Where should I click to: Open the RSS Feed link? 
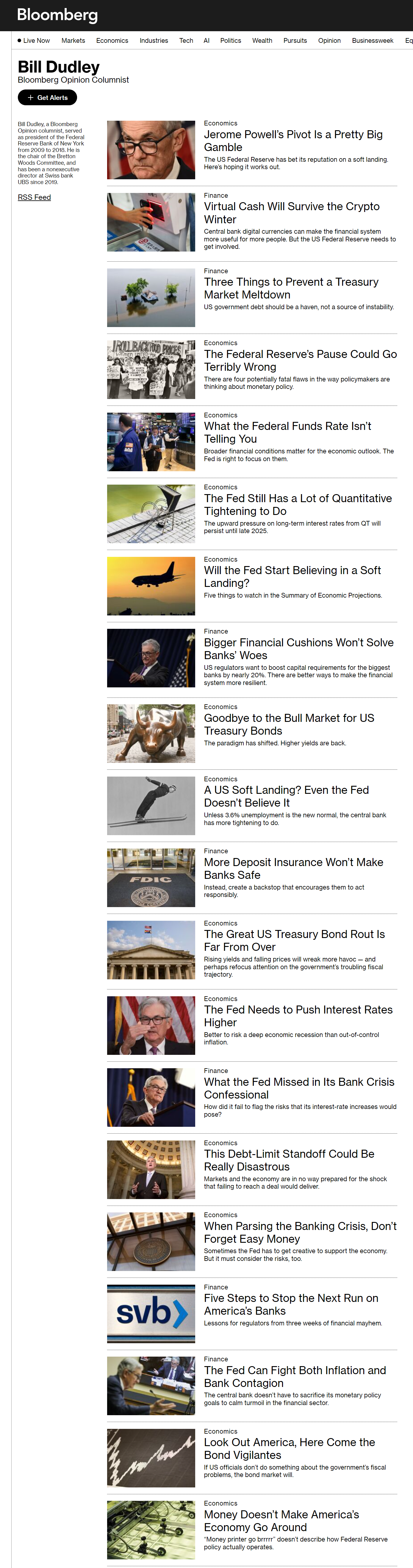[34, 197]
